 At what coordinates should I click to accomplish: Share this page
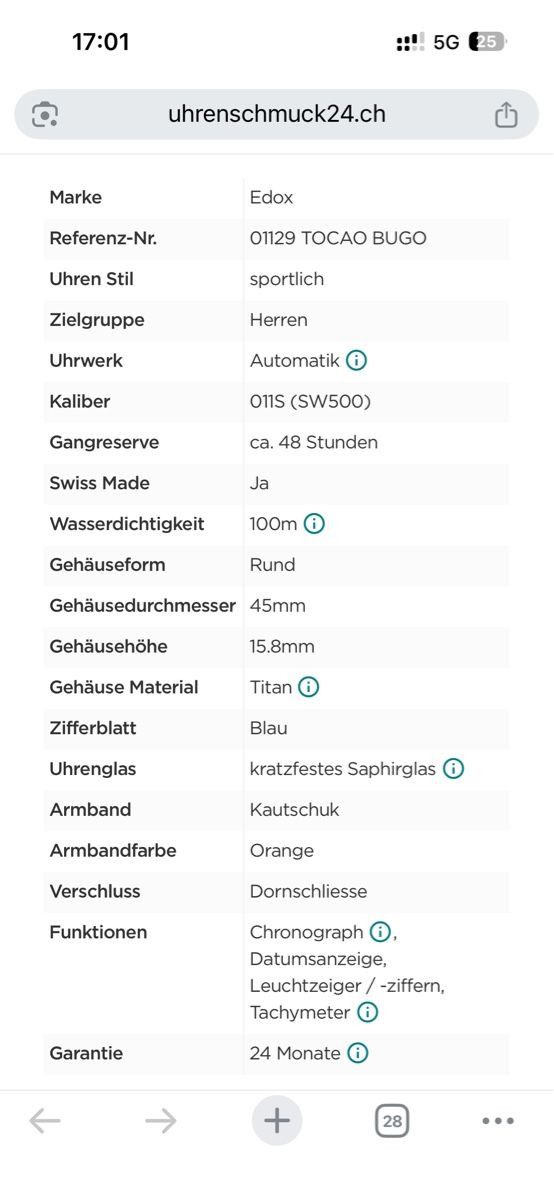(x=506, y=114)
